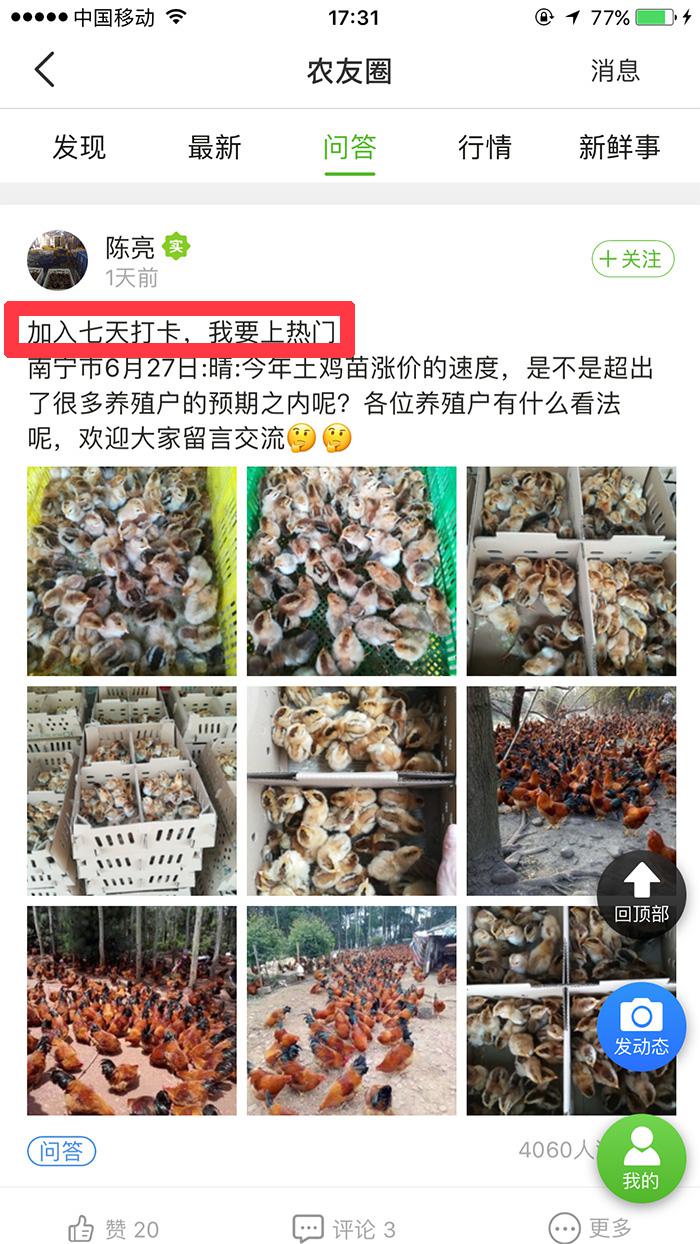Like the post with 赞 20

click(x=112, y=1228)
